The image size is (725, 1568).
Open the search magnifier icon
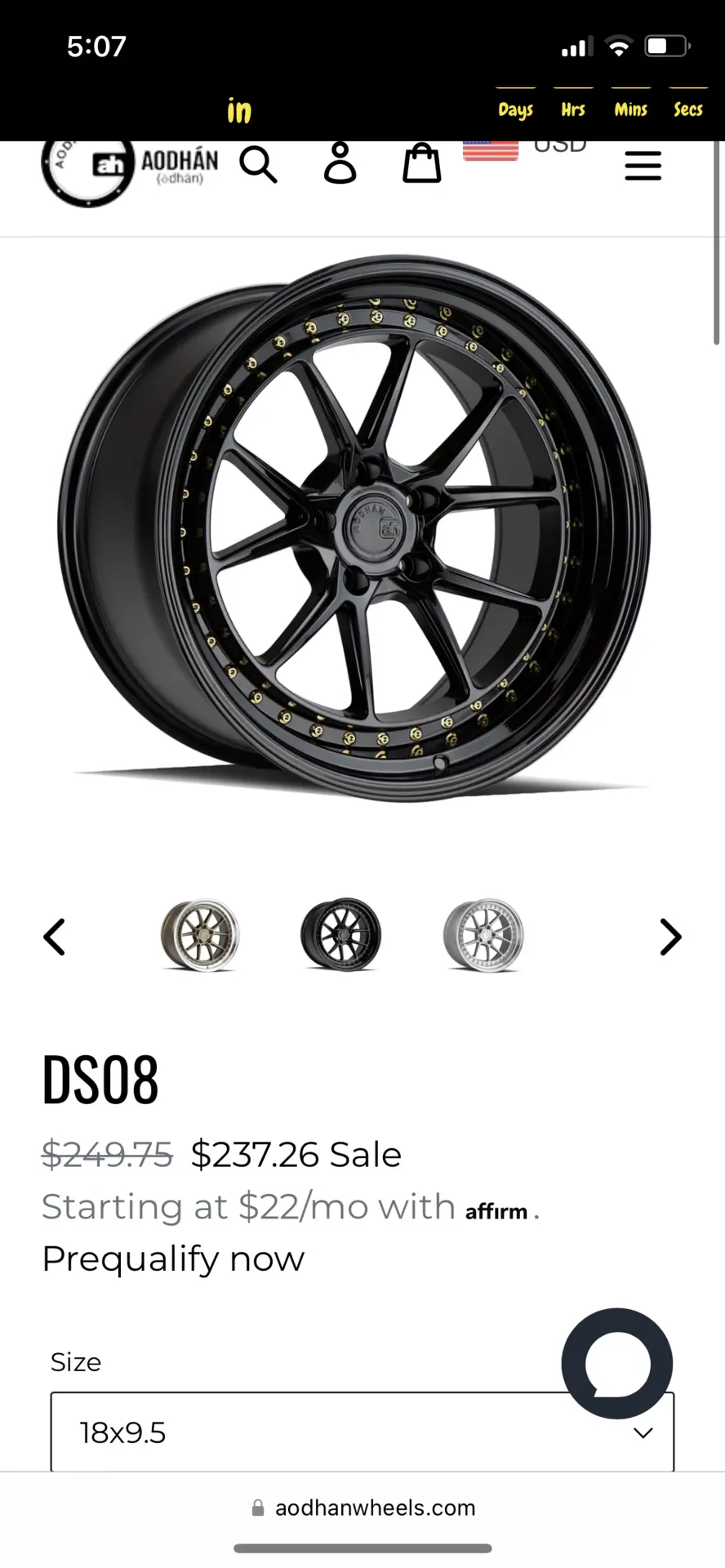259,164
